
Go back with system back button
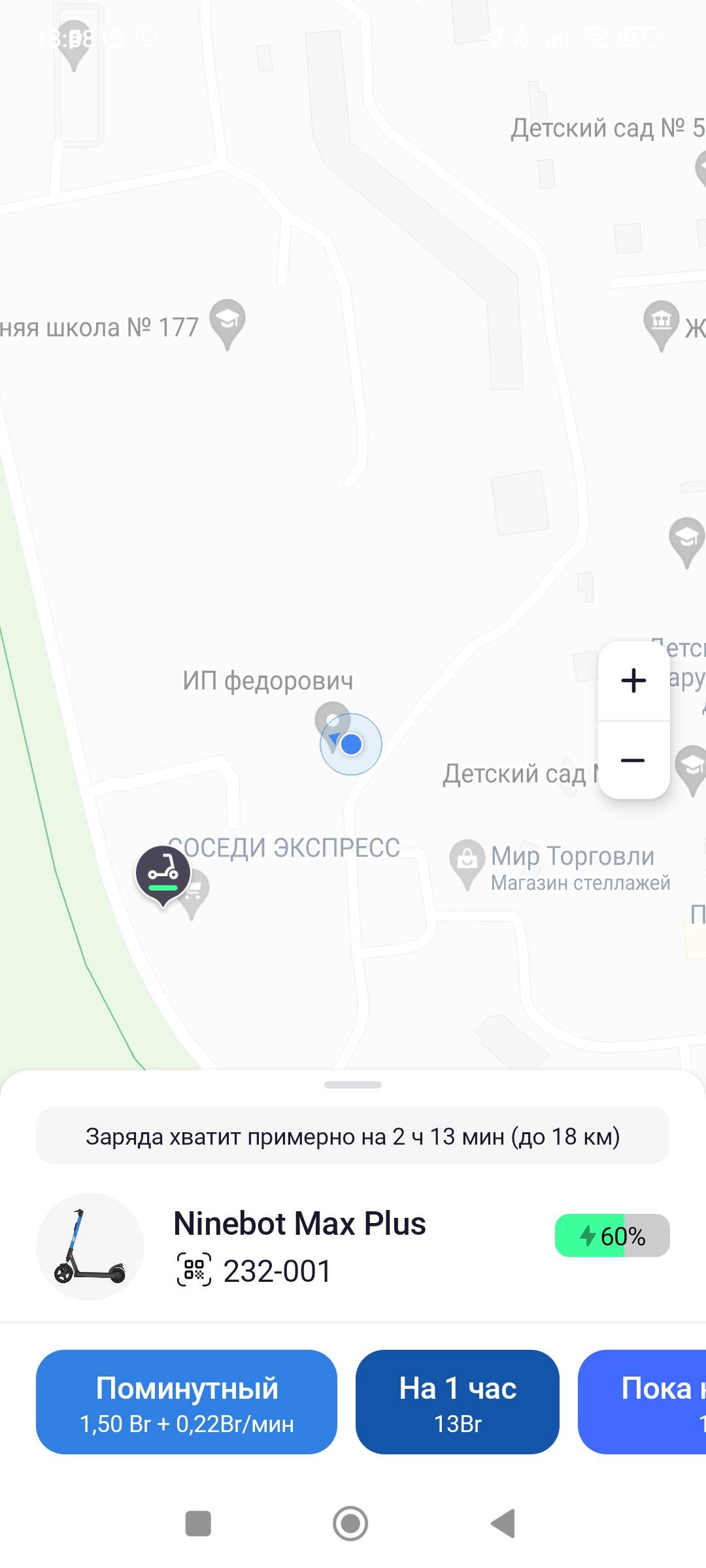[x=503, y=1524]
